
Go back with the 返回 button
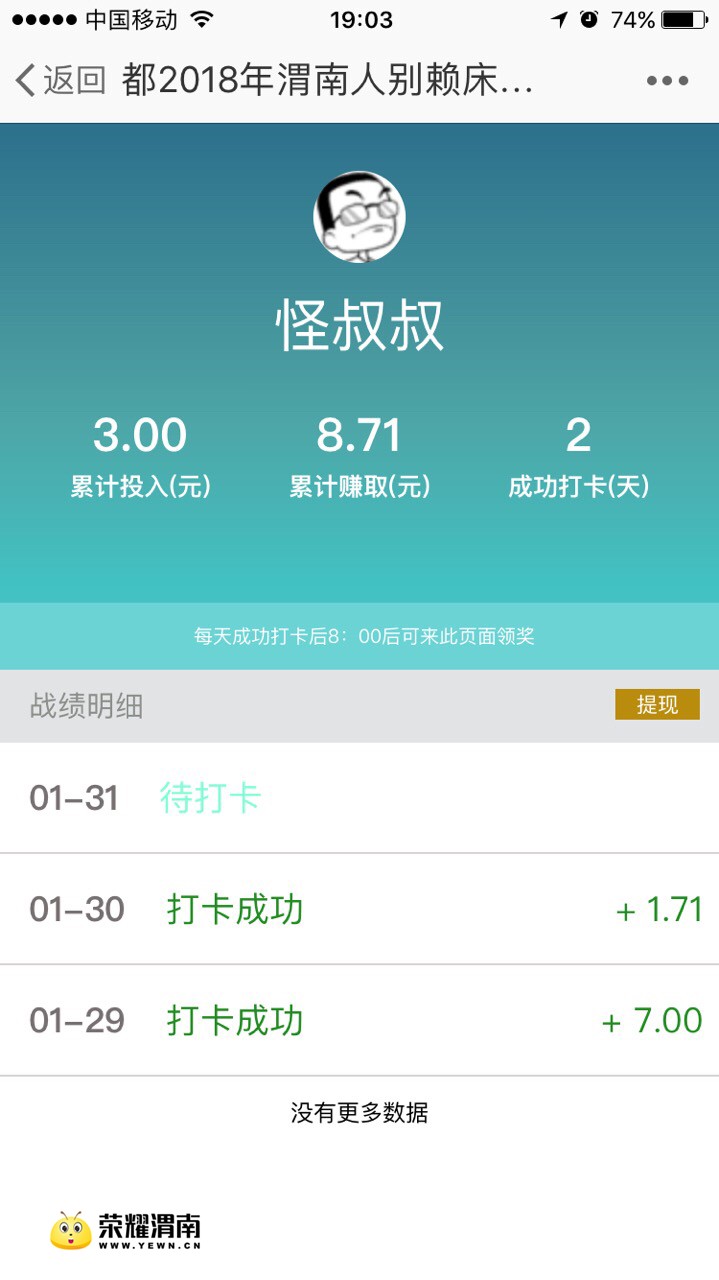[x=61, y=80]
